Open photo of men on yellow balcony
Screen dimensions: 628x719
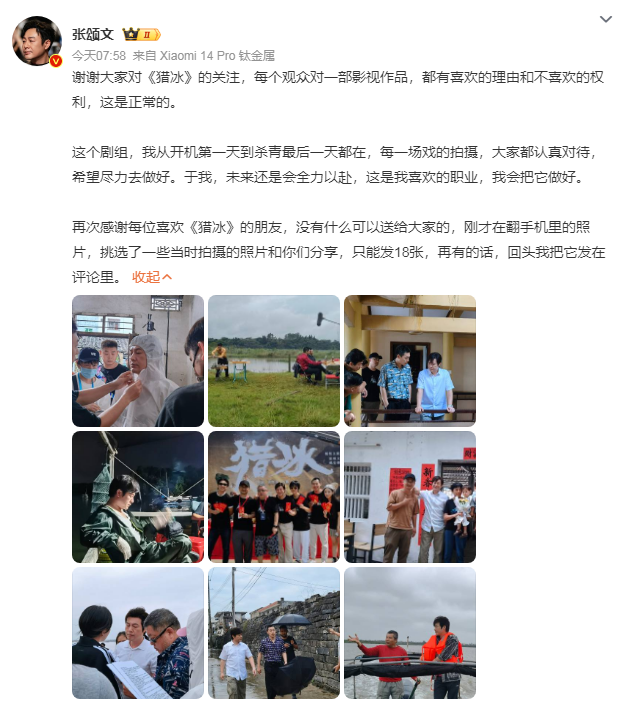[410, 361]
